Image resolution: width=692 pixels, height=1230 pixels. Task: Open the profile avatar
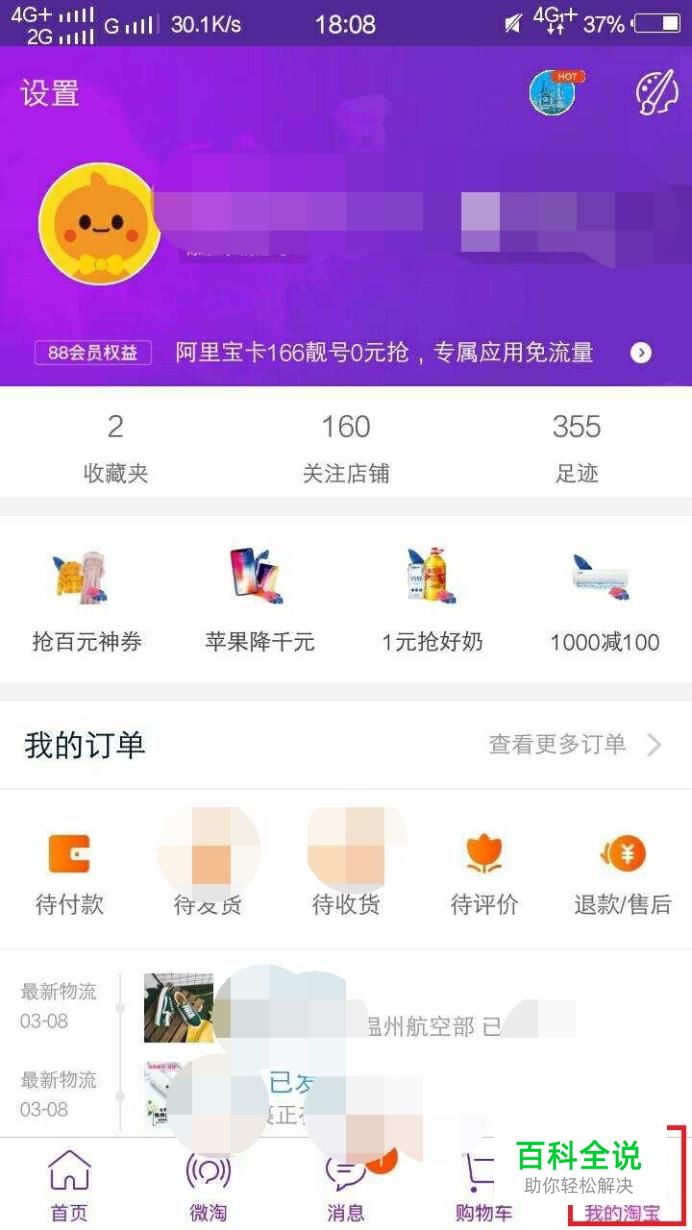click(x=99, y=224)
